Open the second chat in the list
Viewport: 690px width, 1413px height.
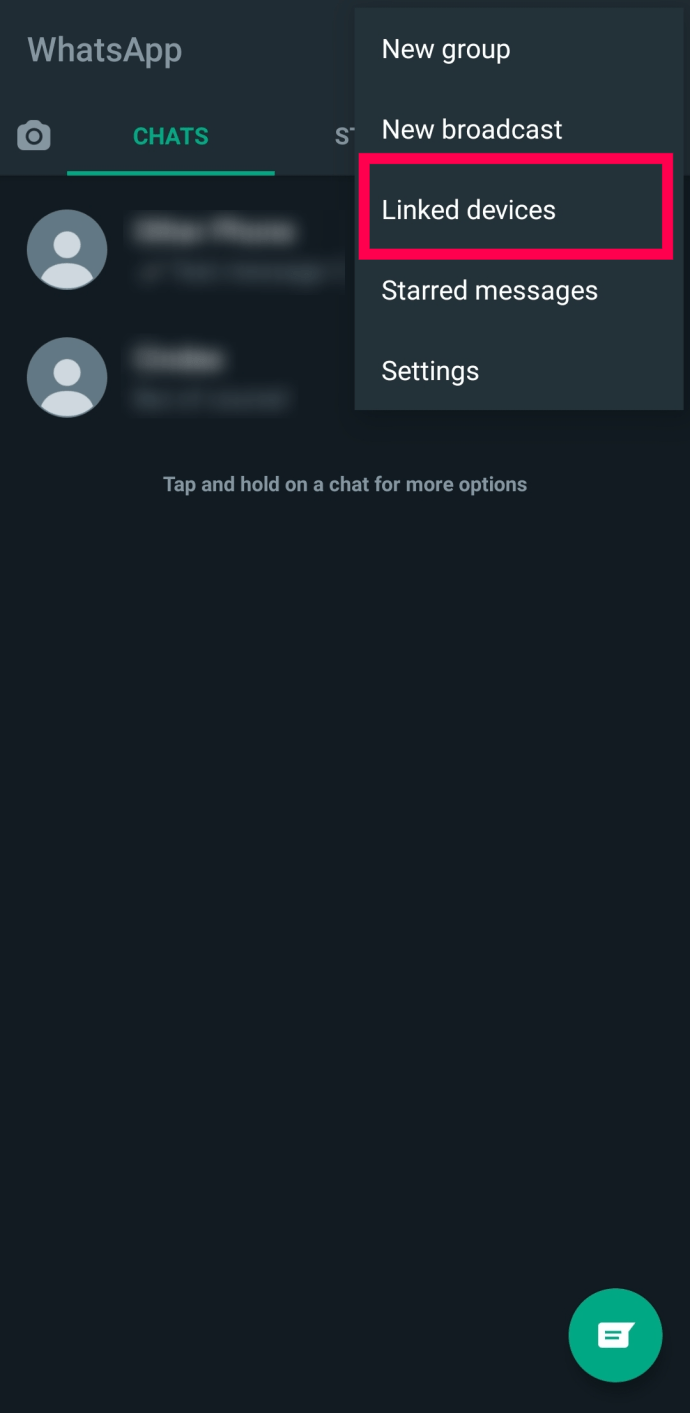[x=200, y=377]
